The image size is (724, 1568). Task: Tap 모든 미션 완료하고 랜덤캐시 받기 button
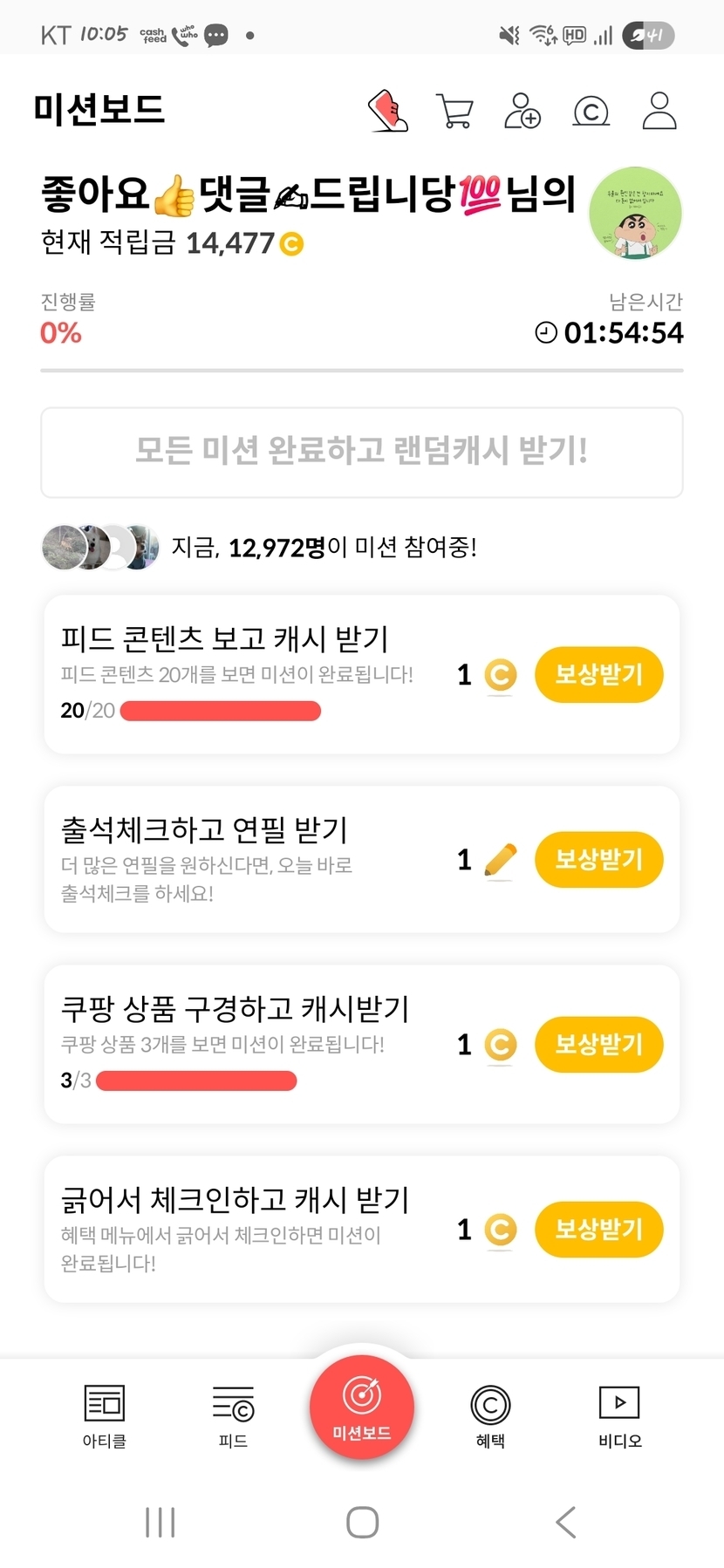coord(361,452)
